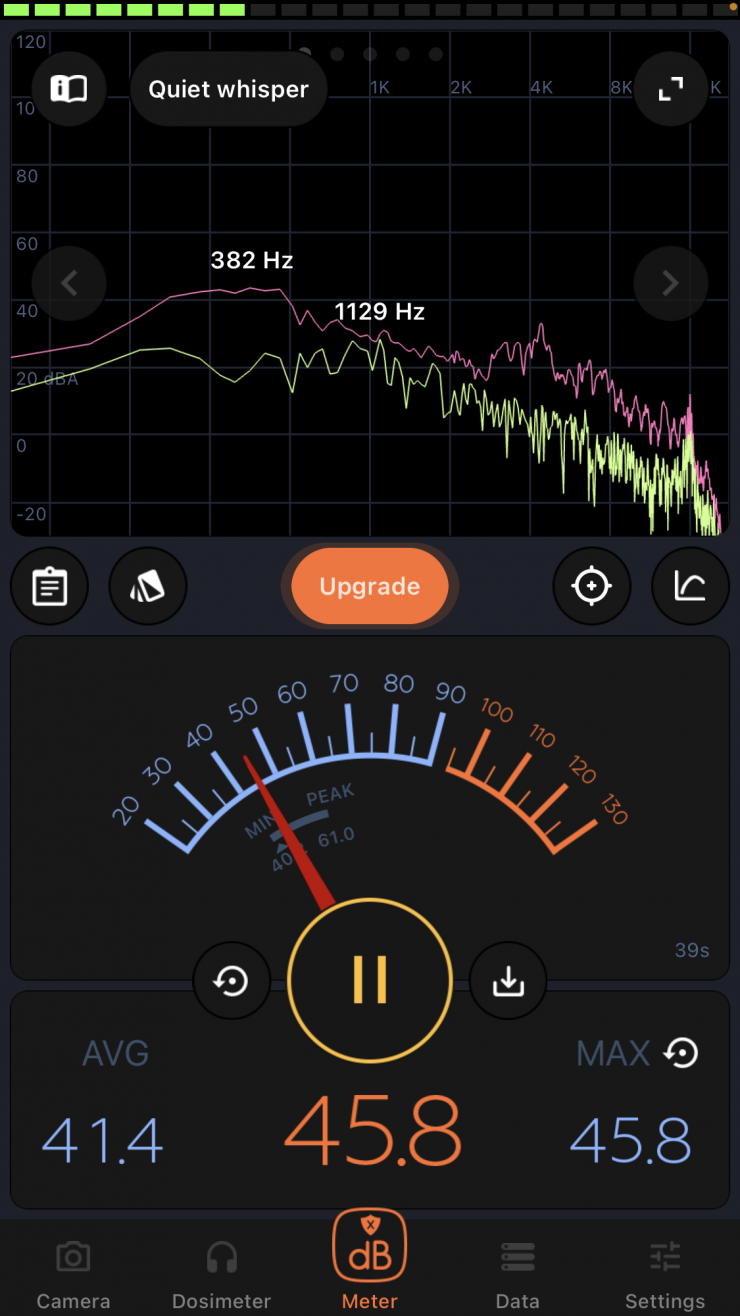
Task: Open the clipboard notes icon
Action: [x=50, y=586]
